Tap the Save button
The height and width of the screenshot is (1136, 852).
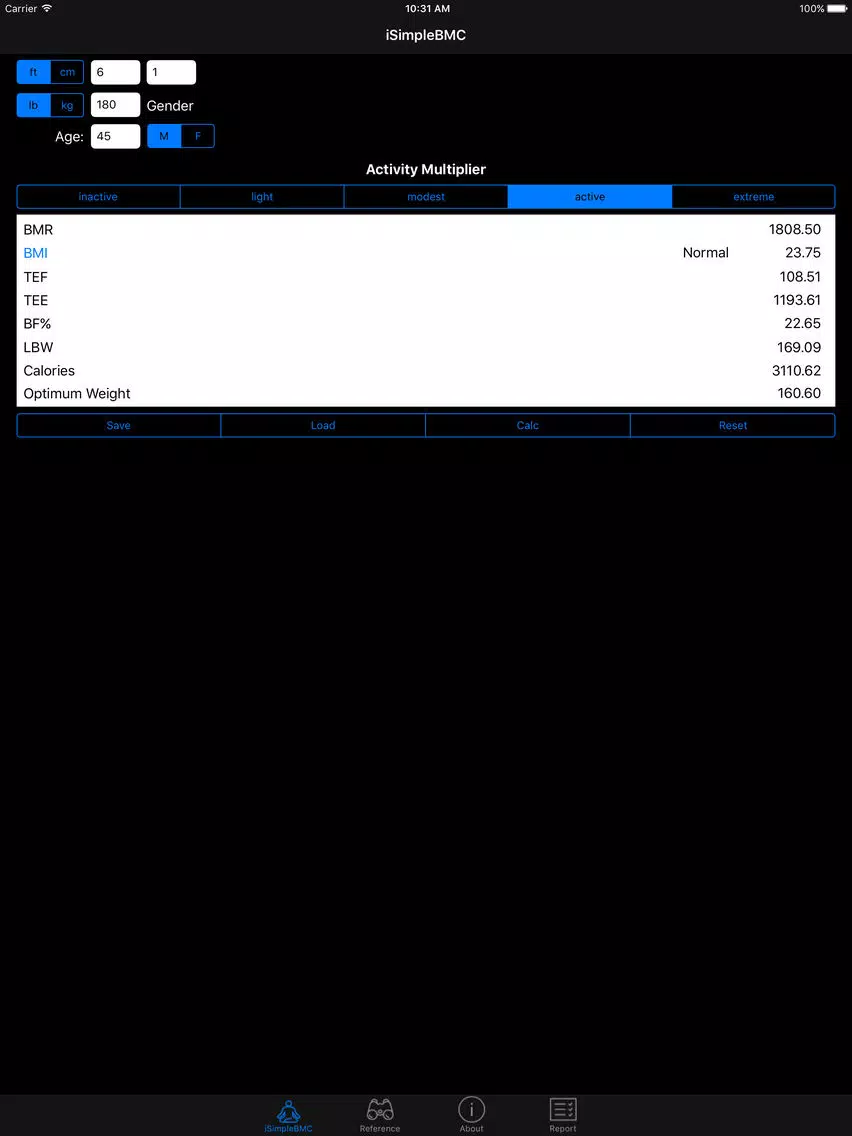tap(119, 425)
